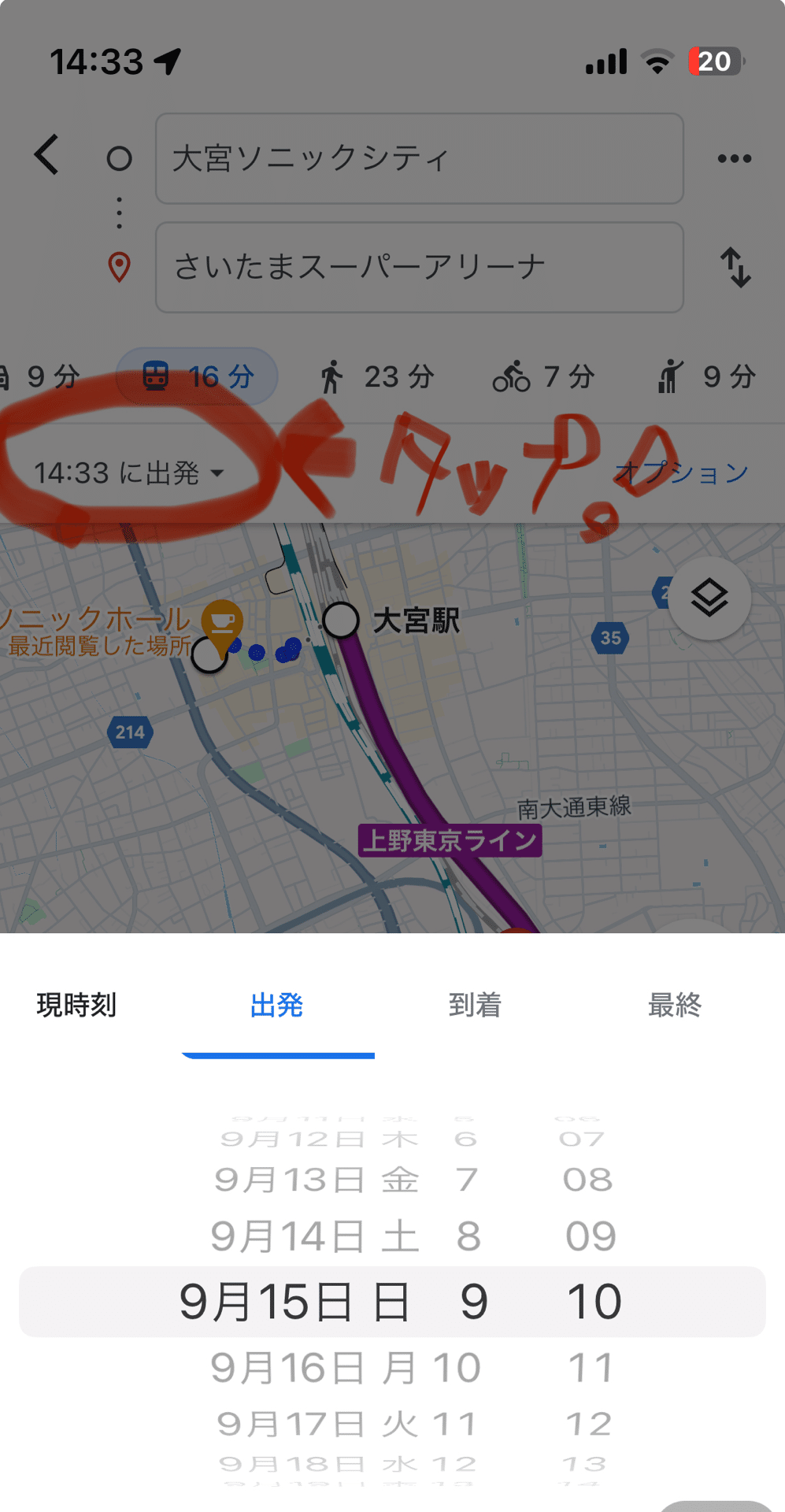The image size is (785, 1512).
Task: Select the walking 23 分 mode
Action: click(x=377, y=376)
